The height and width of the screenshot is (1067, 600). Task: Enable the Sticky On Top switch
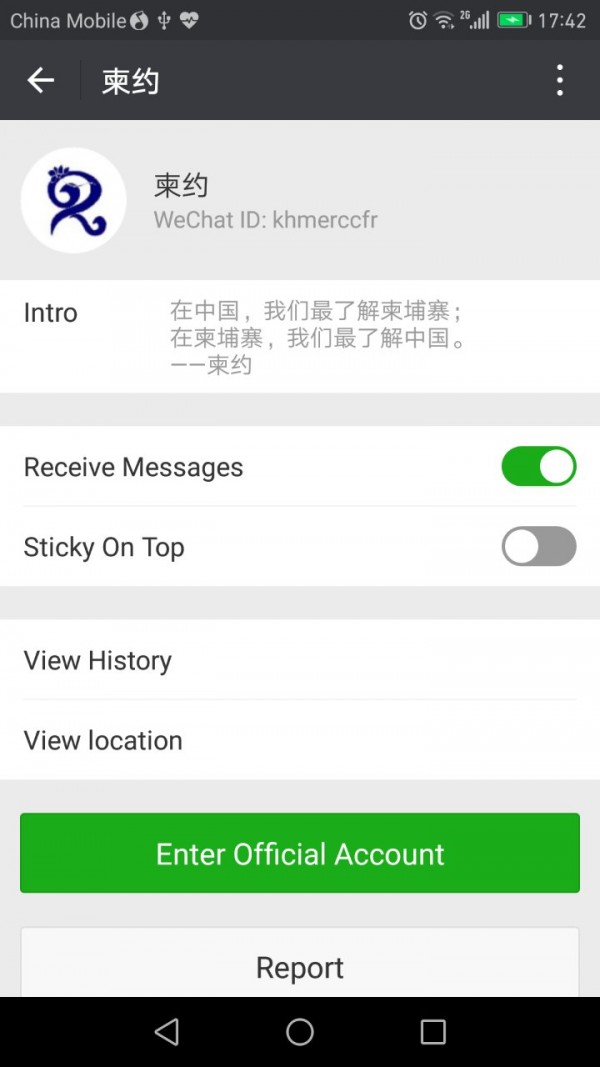click(539, 546)
